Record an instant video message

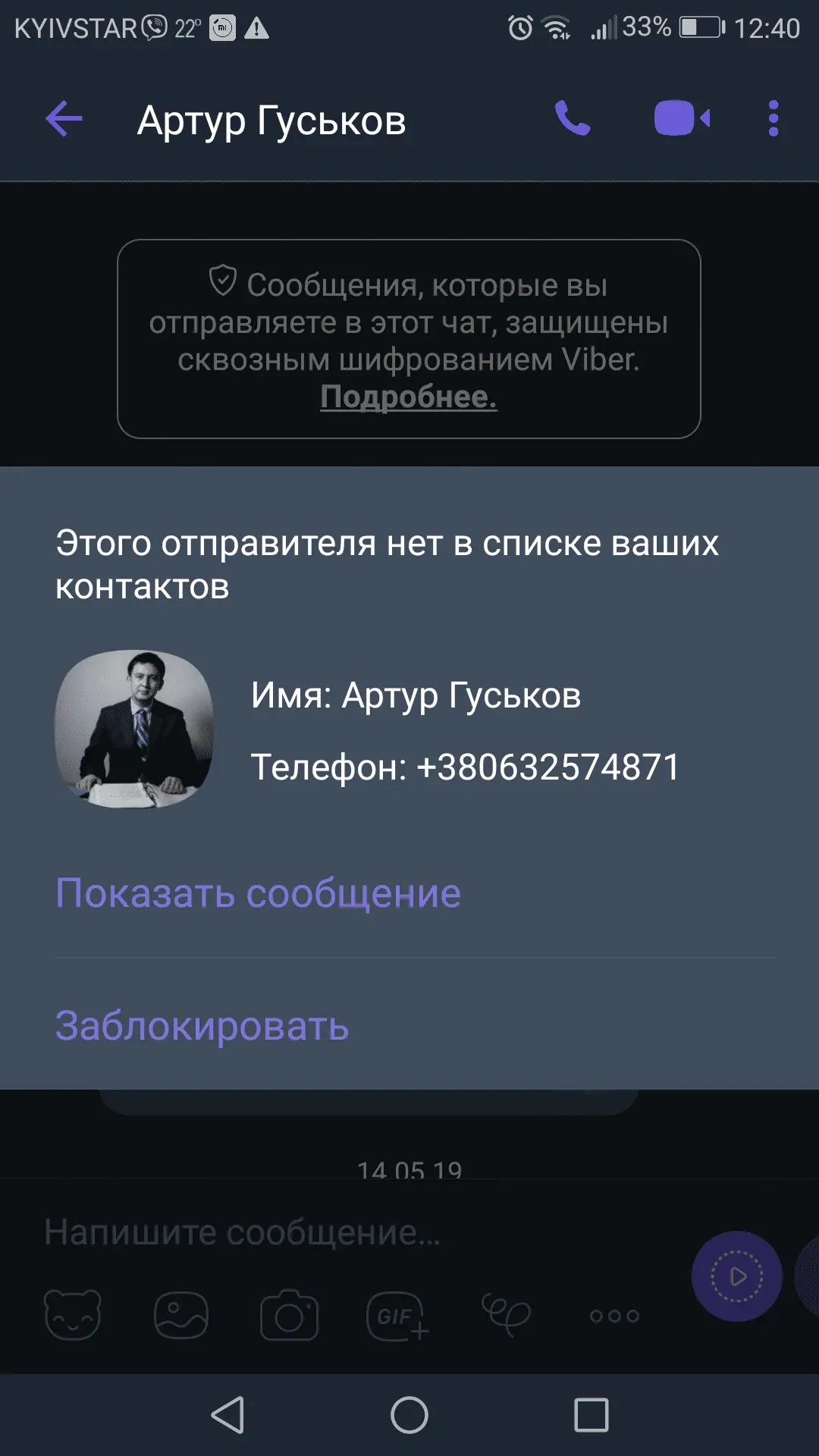coord(736,1276)
